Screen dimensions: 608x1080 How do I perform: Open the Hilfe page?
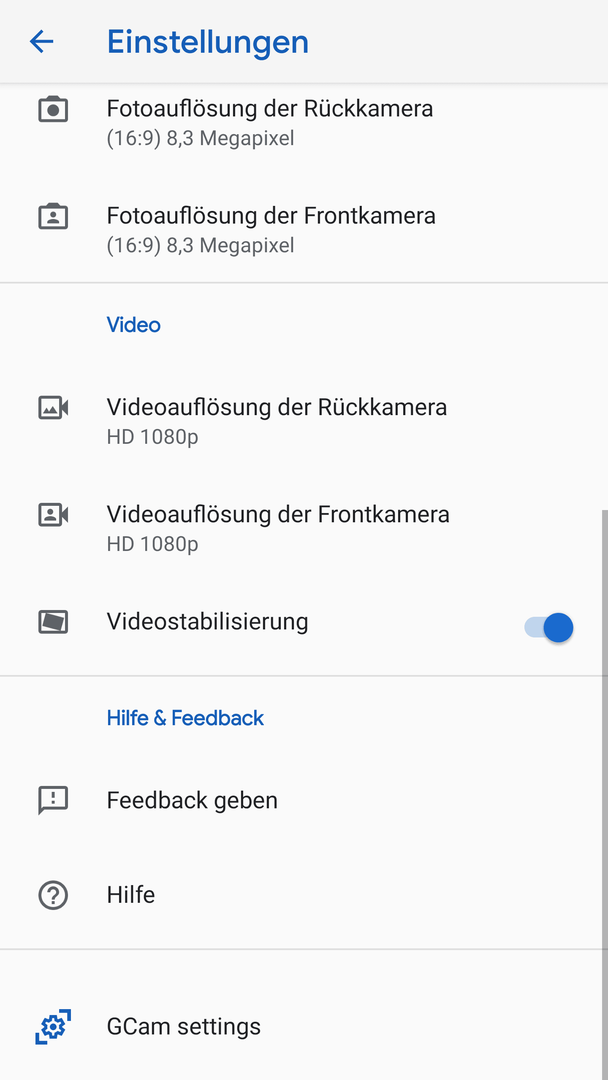pos(304,895)
